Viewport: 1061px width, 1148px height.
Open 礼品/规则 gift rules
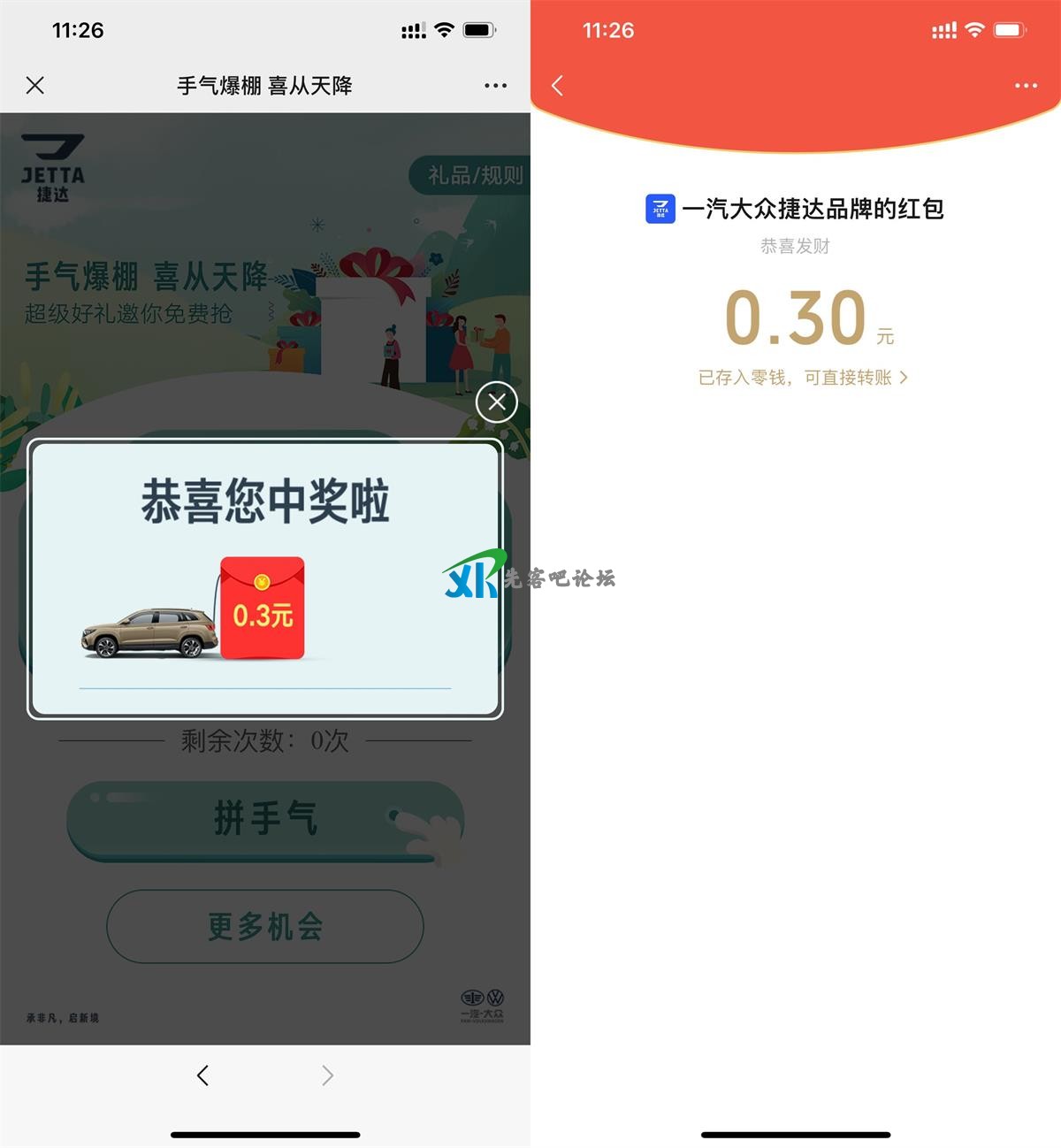(474, 175)
